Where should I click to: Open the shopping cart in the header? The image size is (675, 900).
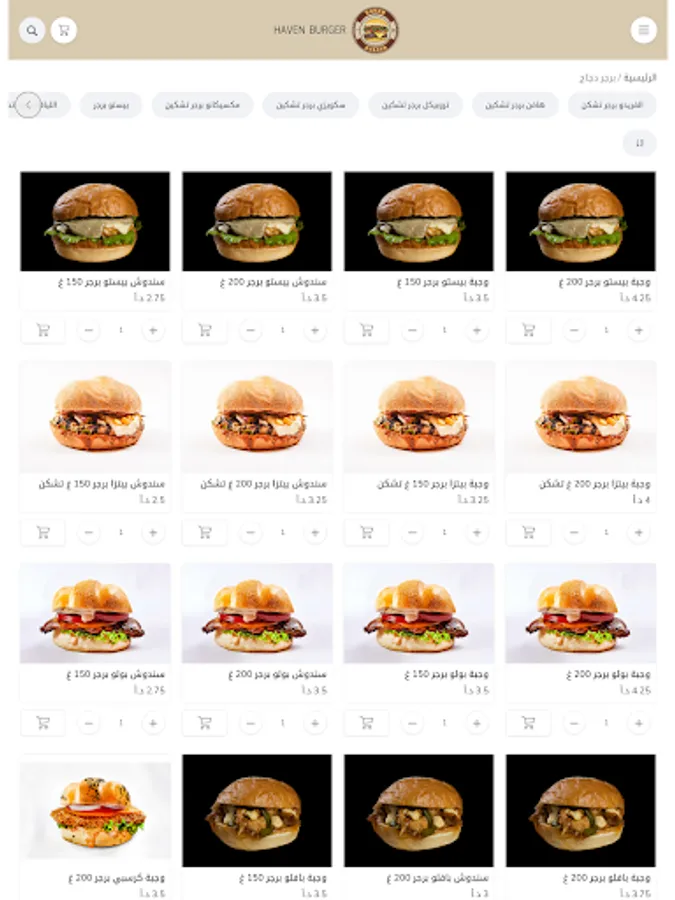[x=64, y=30]
